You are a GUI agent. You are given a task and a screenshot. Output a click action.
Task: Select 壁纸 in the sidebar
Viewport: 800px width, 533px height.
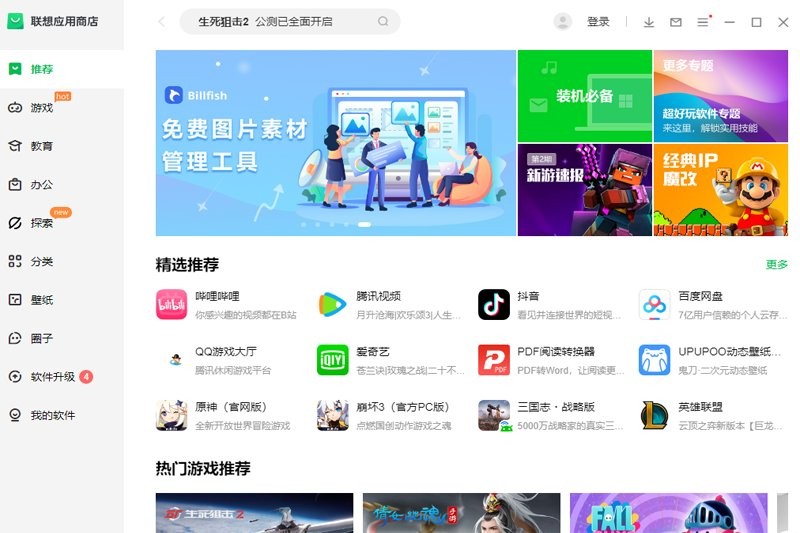(41, 299)
